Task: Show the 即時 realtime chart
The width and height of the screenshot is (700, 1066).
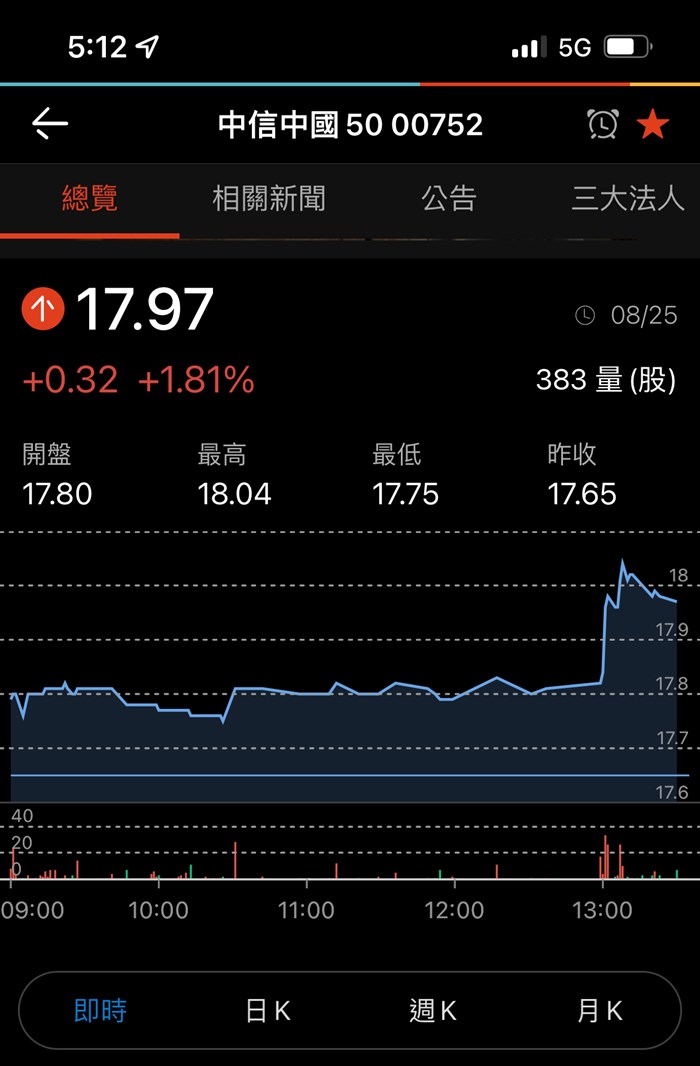Action: (x=101, y=1010)
